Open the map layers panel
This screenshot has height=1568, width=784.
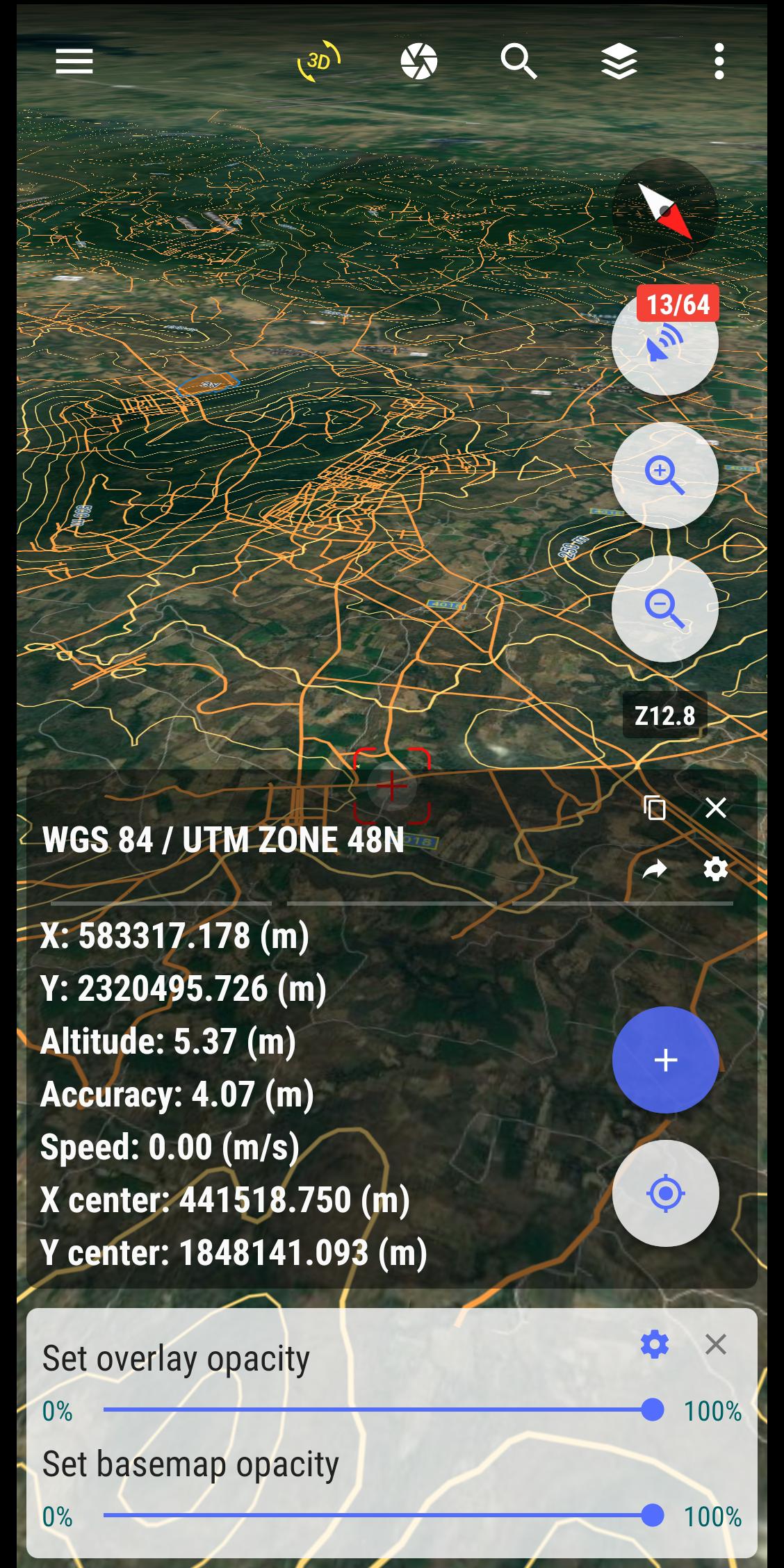click(619, 61)
